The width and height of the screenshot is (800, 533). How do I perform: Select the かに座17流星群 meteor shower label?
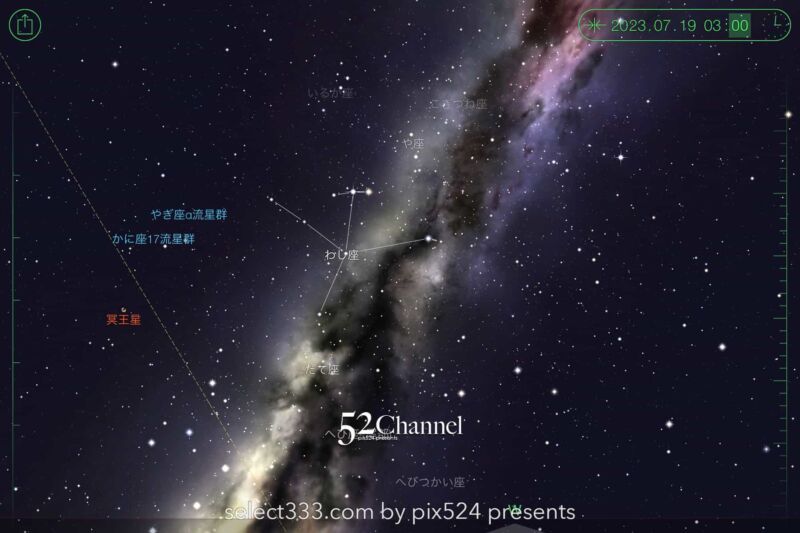tap(153, 239)
